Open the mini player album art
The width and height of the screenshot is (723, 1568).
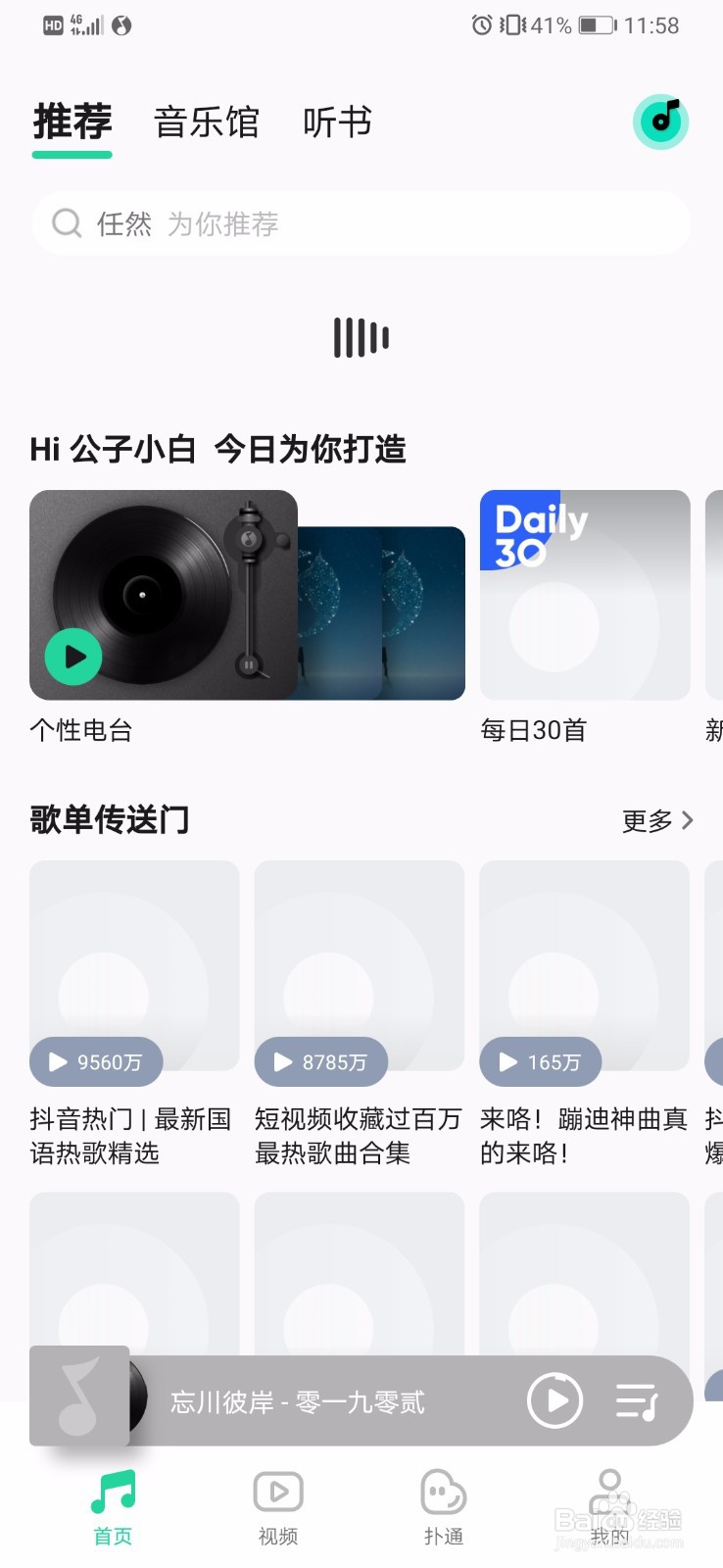coord(78,1396)
